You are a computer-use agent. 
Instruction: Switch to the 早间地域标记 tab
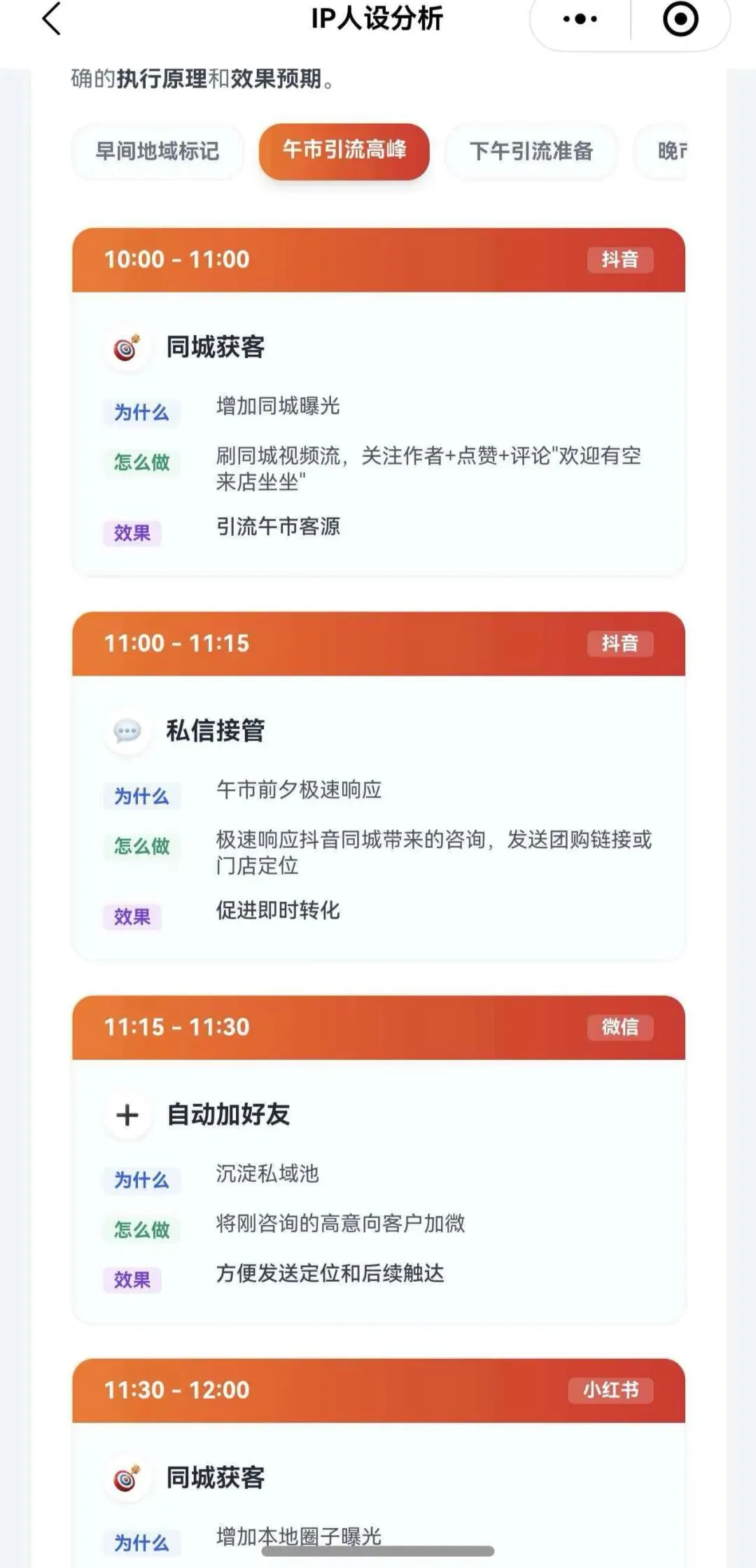coord(157,151)
